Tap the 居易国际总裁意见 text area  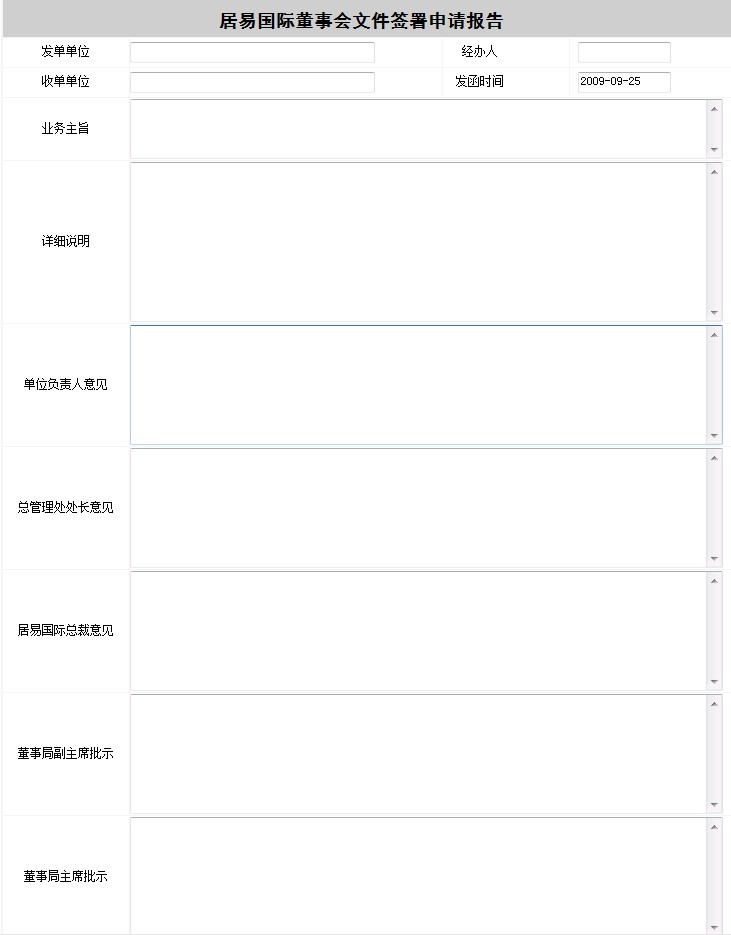(x=418, y=631)
